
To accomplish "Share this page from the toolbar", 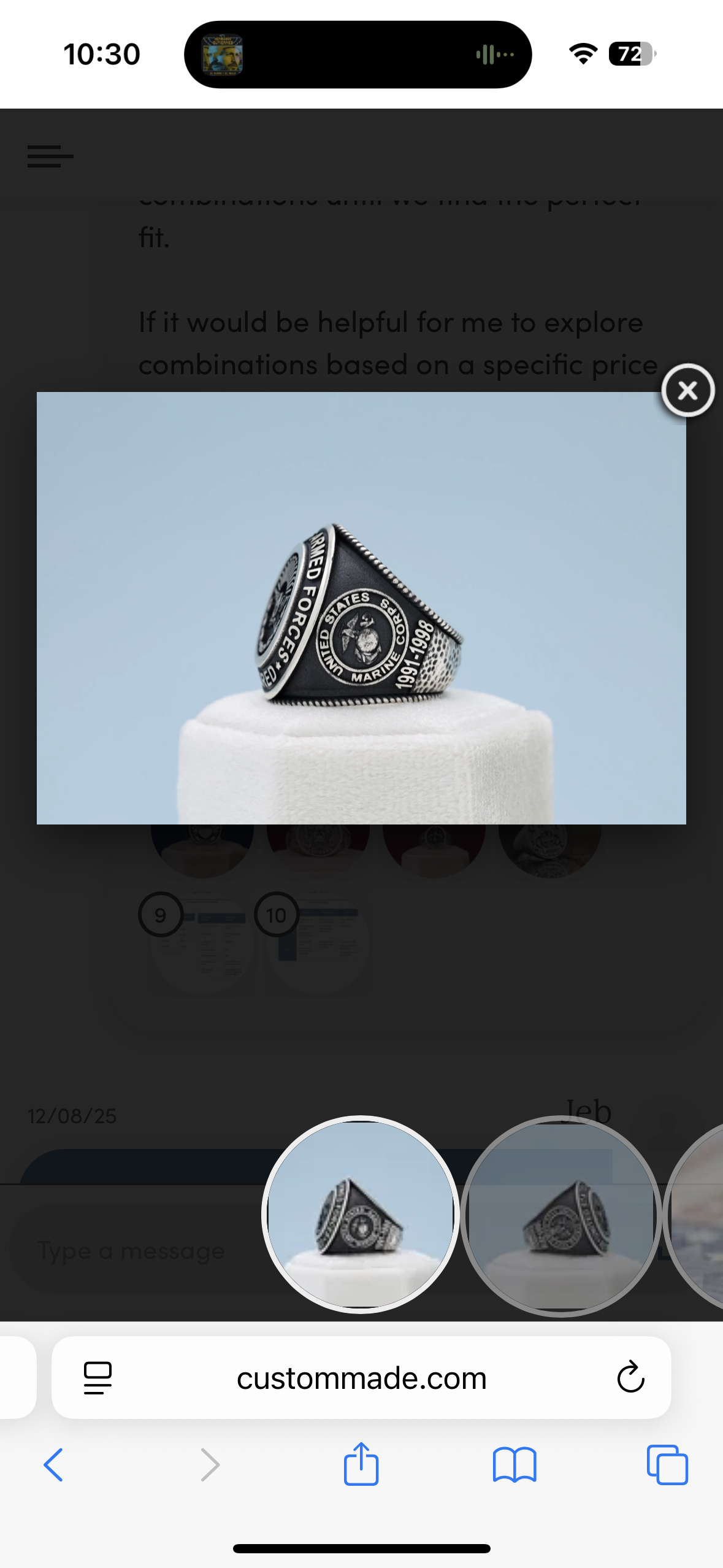I will (x=361, y=1465).
